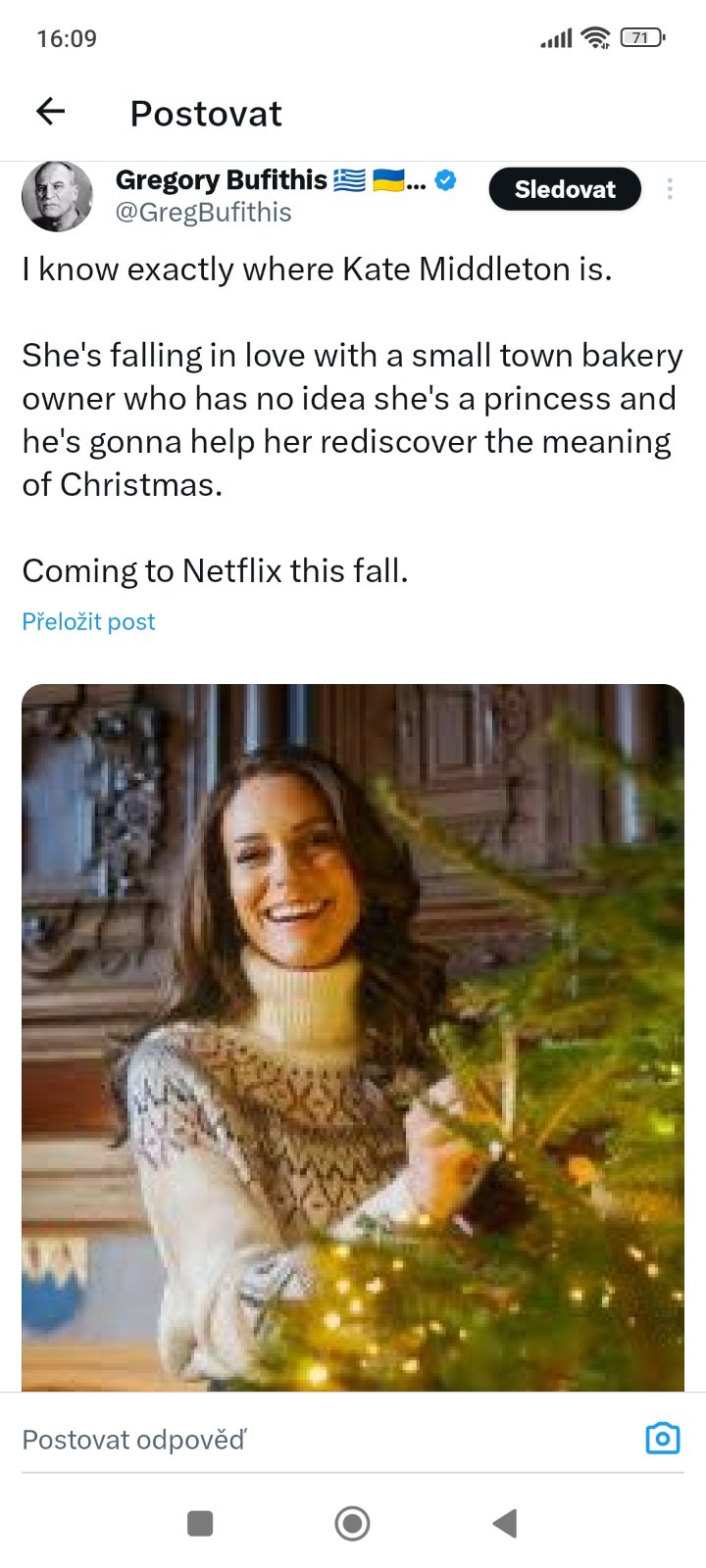This screenshot has width=706, height=1568.
Task: Tap the Sledovat follow button
Action: (x=565, y=189)
